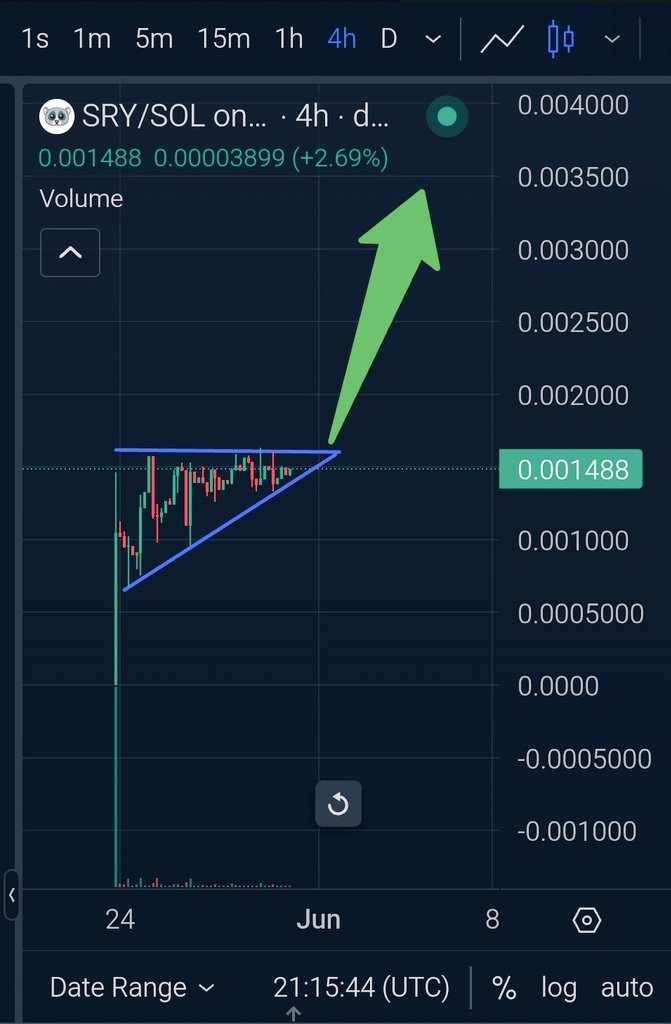Screen dimensions: 671x1024
Task: Select the 1s timeframe
Action: (x=35, y=39)
